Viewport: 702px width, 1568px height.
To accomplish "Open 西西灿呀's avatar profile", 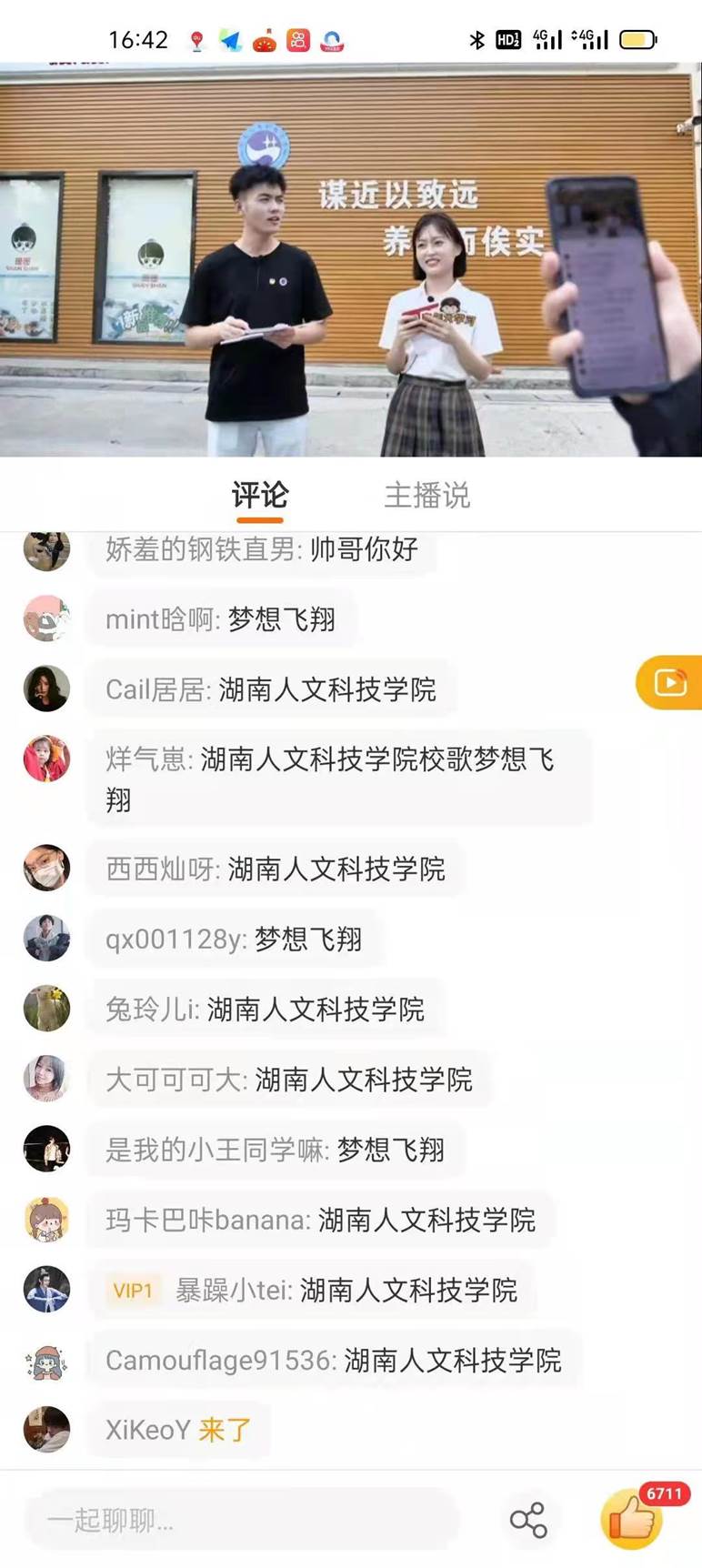I will click(46, 868).
